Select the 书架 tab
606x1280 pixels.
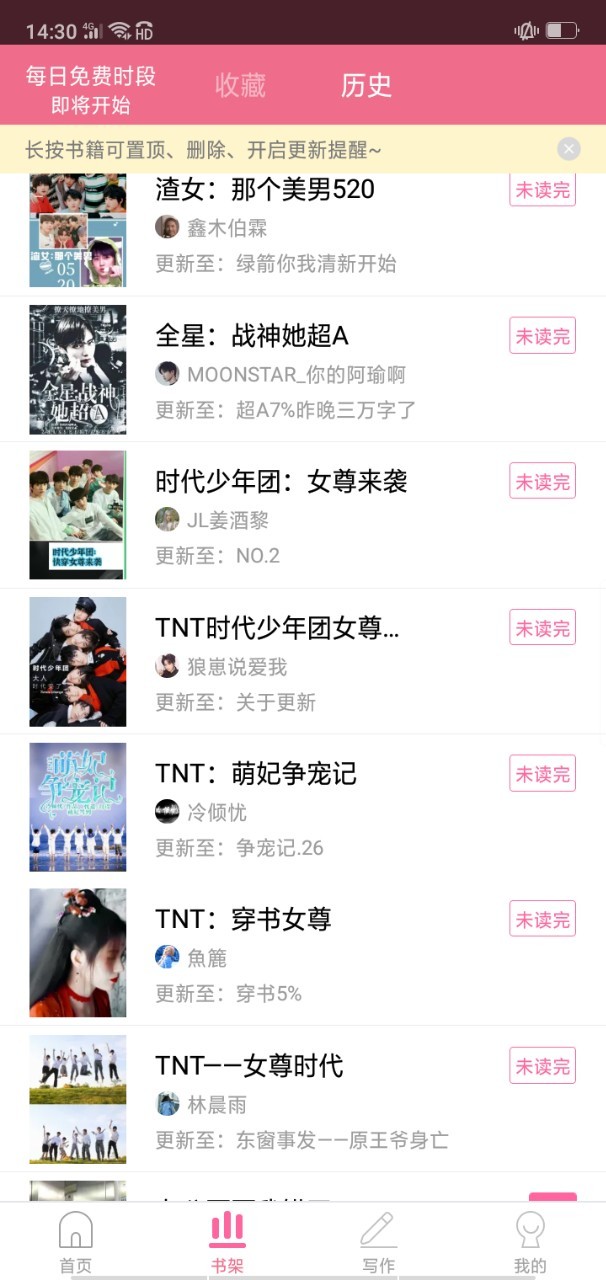[227, 1242]
